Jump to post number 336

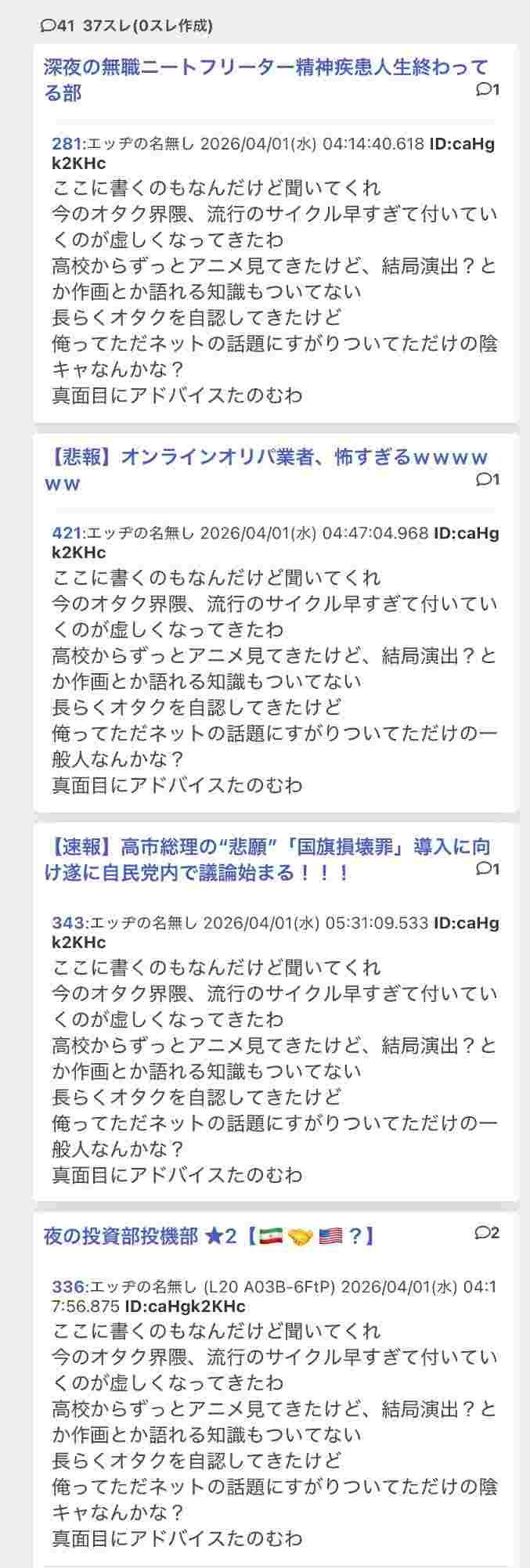tap(67, 1287)
